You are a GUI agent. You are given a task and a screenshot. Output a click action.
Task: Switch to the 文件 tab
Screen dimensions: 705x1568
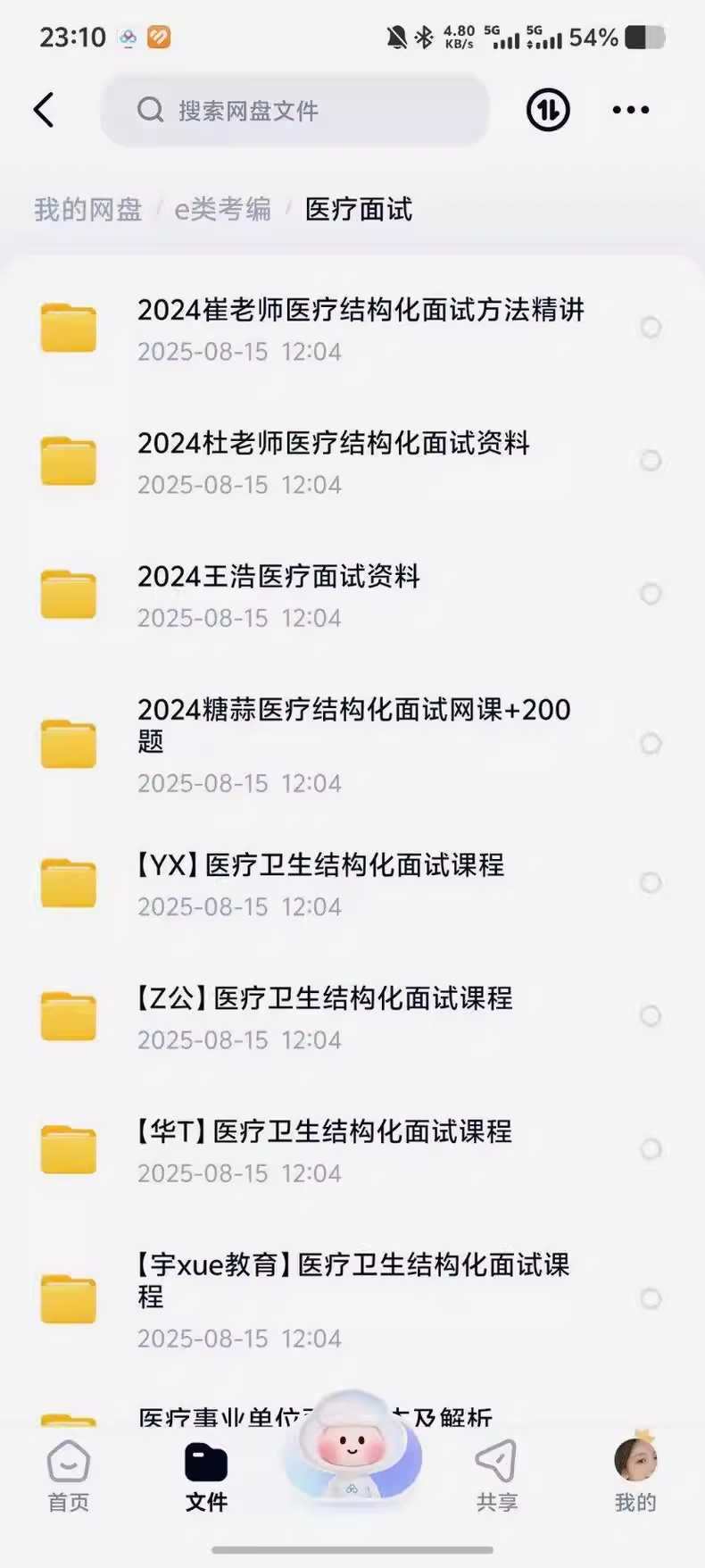[x=206, y=1476]
